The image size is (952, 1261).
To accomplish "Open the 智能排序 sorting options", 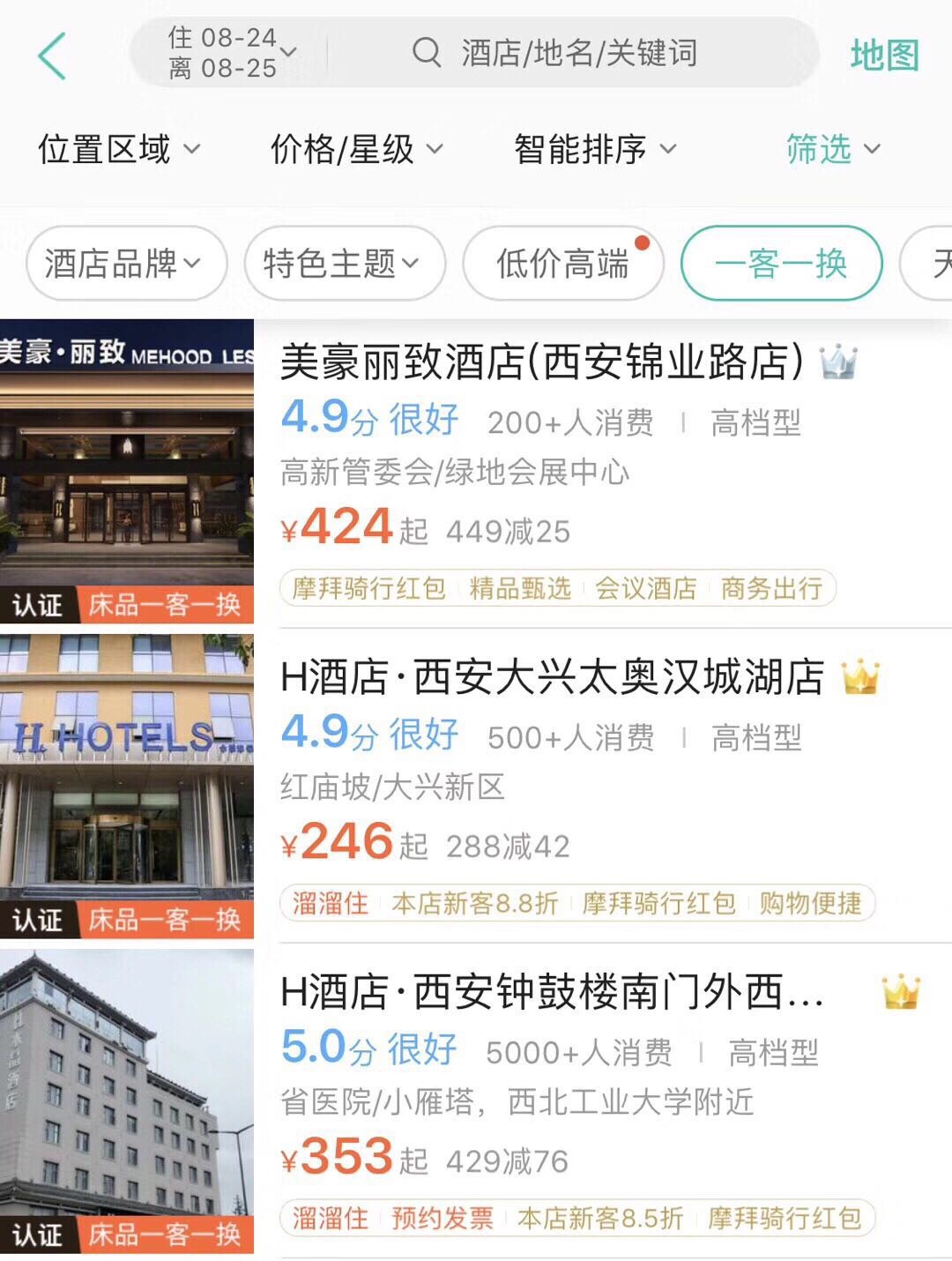I will tap(595, 149).
